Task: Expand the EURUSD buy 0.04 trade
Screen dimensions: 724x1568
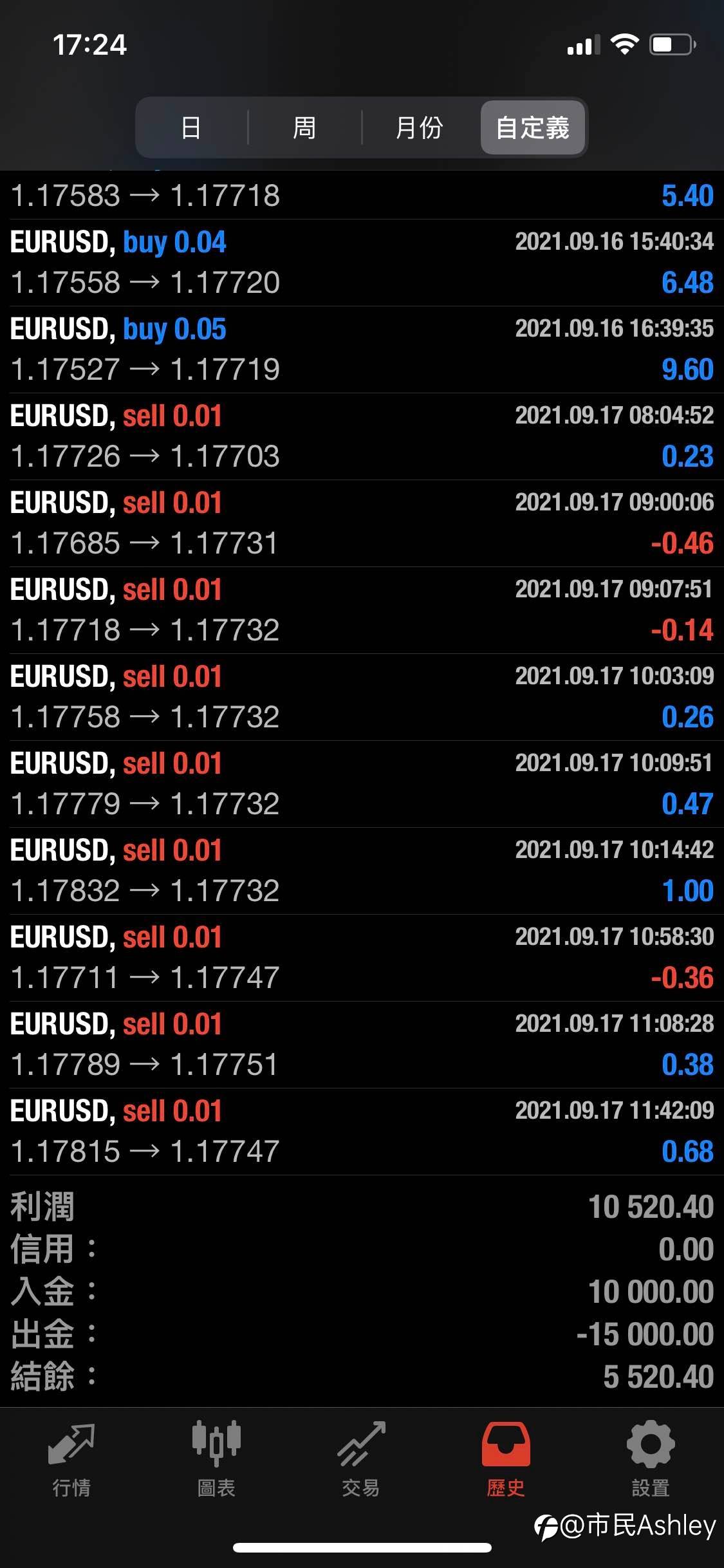Action: click(362, 263)
